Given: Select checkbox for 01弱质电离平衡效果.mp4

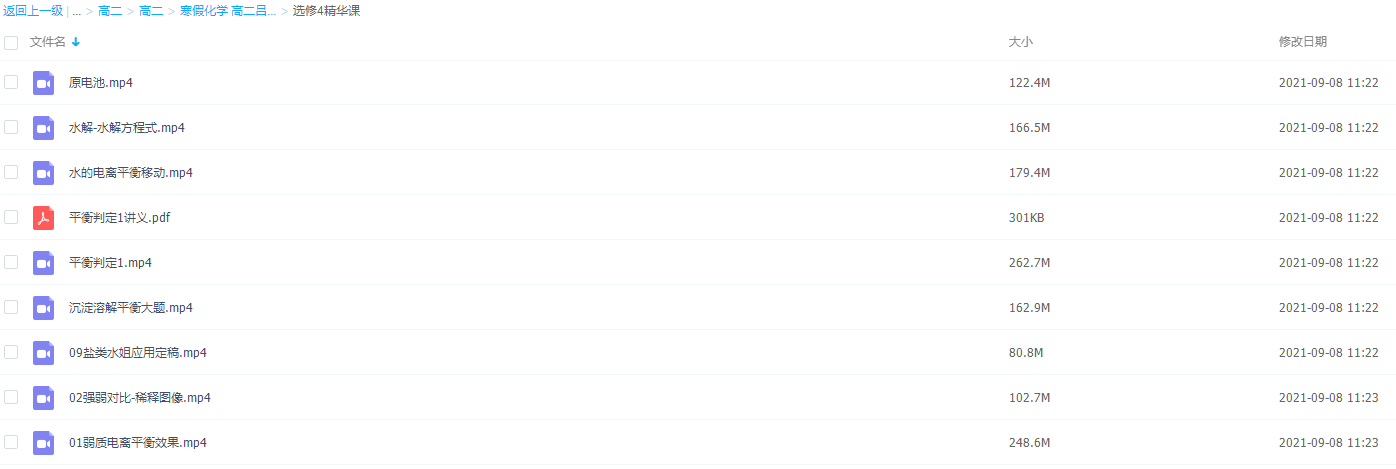Looking at the screenshot, I should click(11, 442).
